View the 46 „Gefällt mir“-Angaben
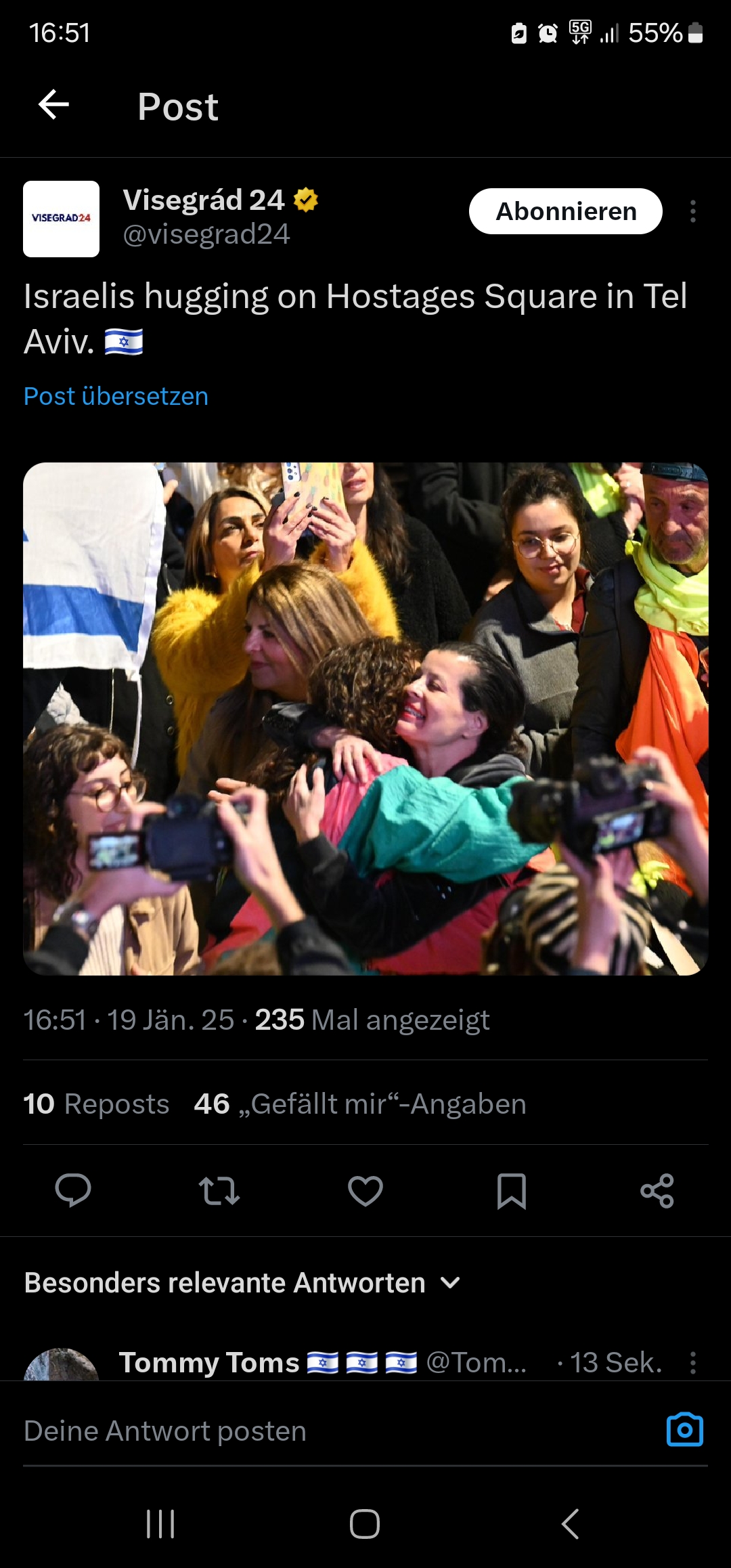Screen dimensions: 731x1568 coord(360,1104)
